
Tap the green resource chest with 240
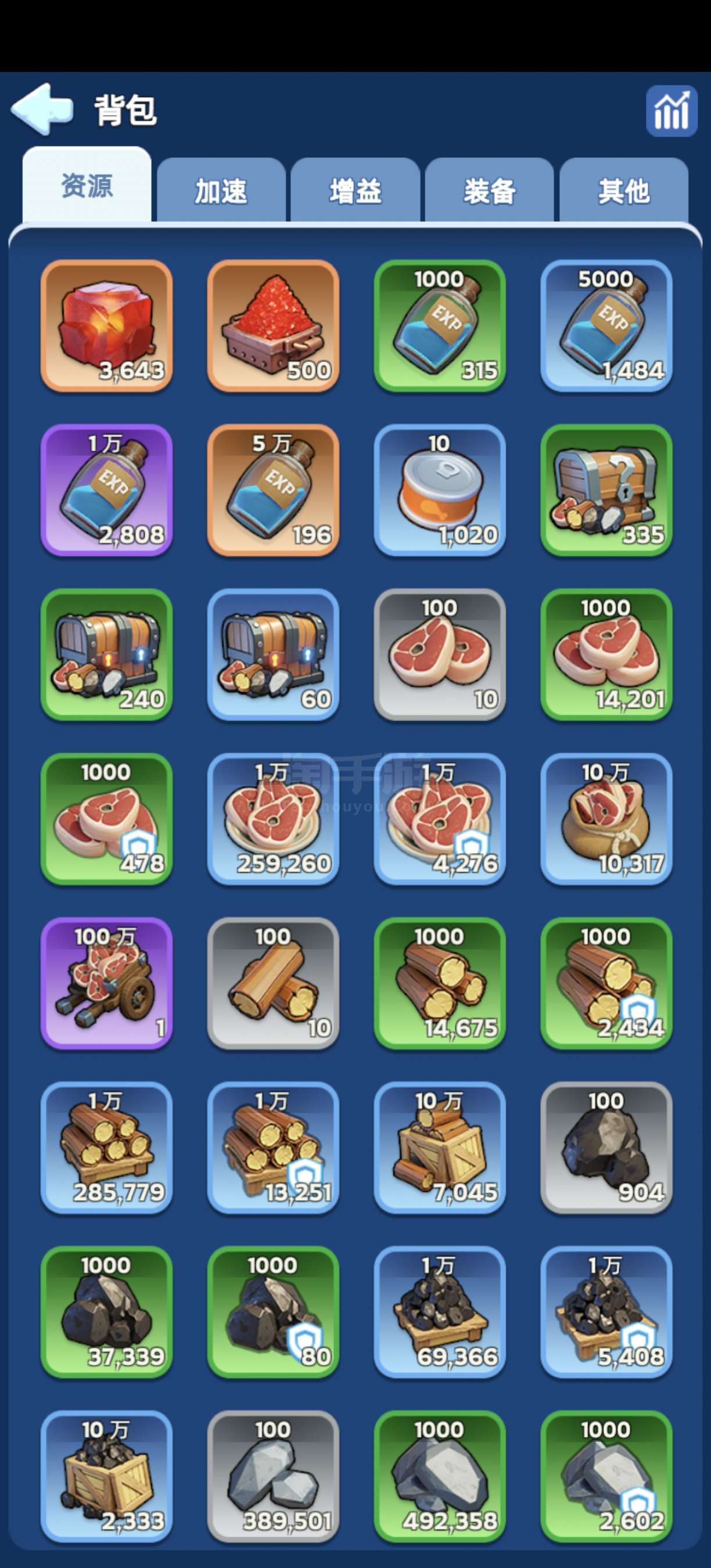106,654
